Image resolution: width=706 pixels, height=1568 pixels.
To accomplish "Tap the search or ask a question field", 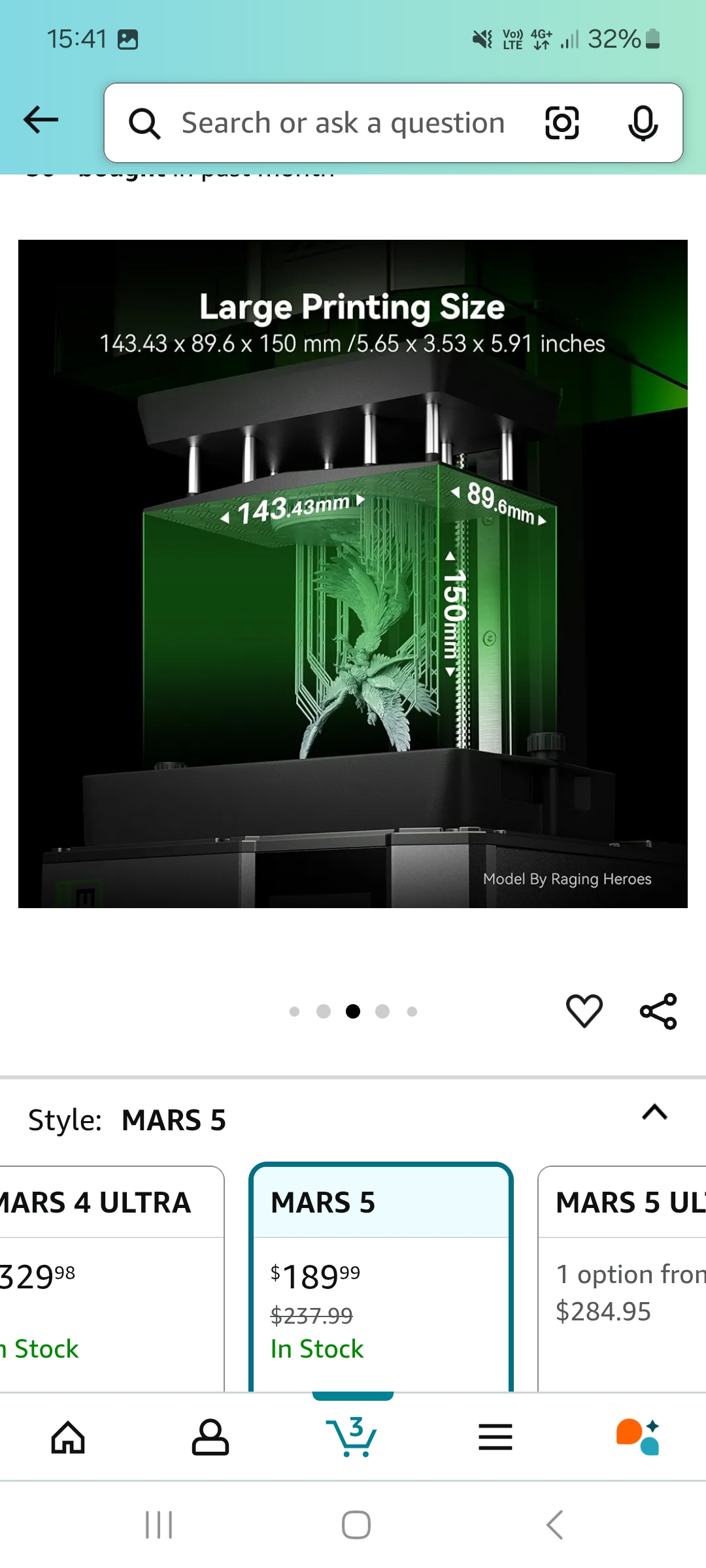I will pos(343,123).
